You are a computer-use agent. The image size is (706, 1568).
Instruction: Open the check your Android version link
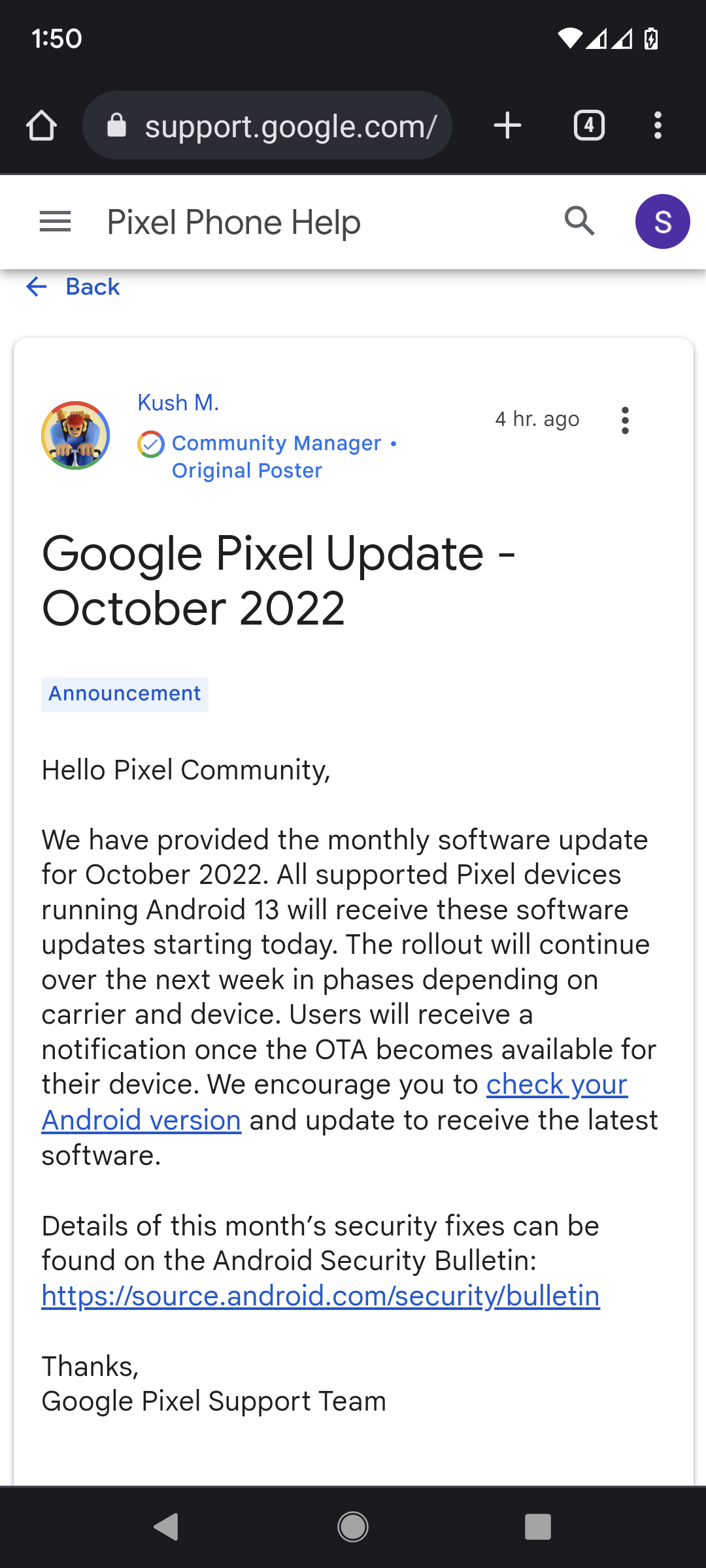pyautogui.click(x=556, y=1085)
